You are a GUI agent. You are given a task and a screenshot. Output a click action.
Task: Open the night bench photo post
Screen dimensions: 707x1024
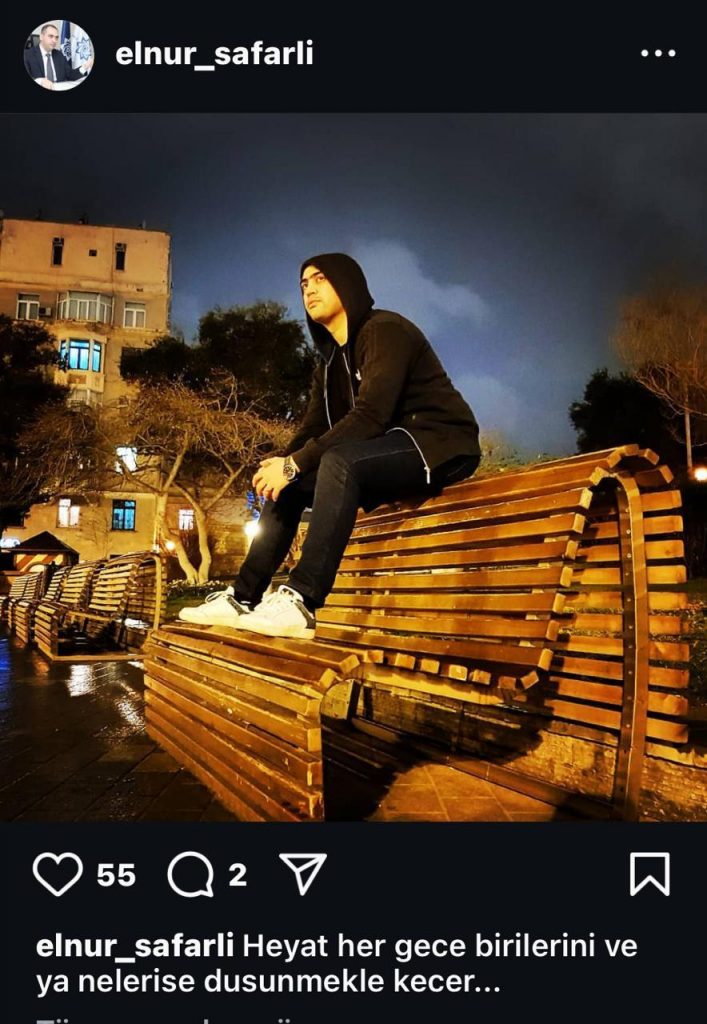coord(353,467)
